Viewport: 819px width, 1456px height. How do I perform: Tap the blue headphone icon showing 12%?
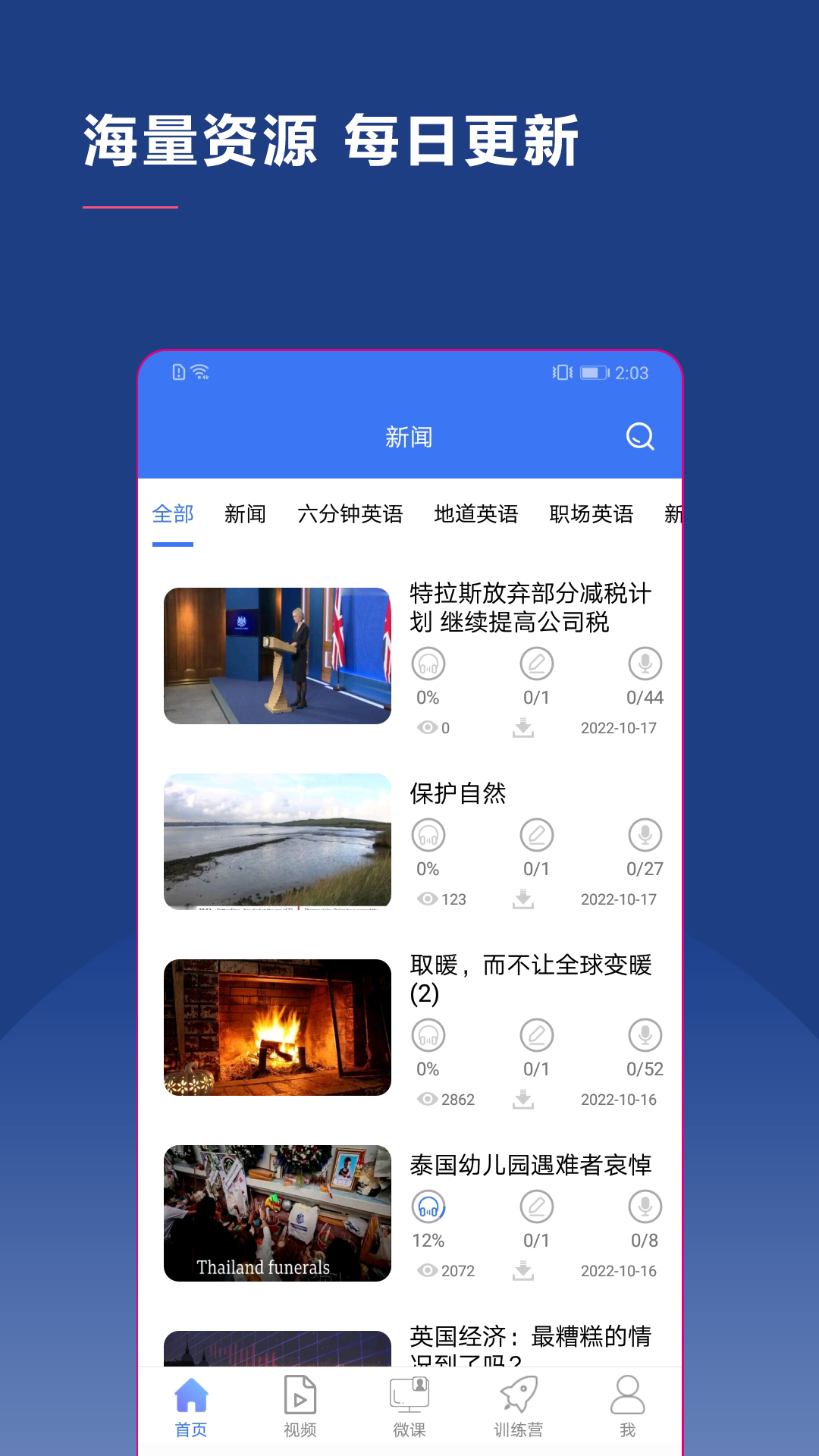428,1207
